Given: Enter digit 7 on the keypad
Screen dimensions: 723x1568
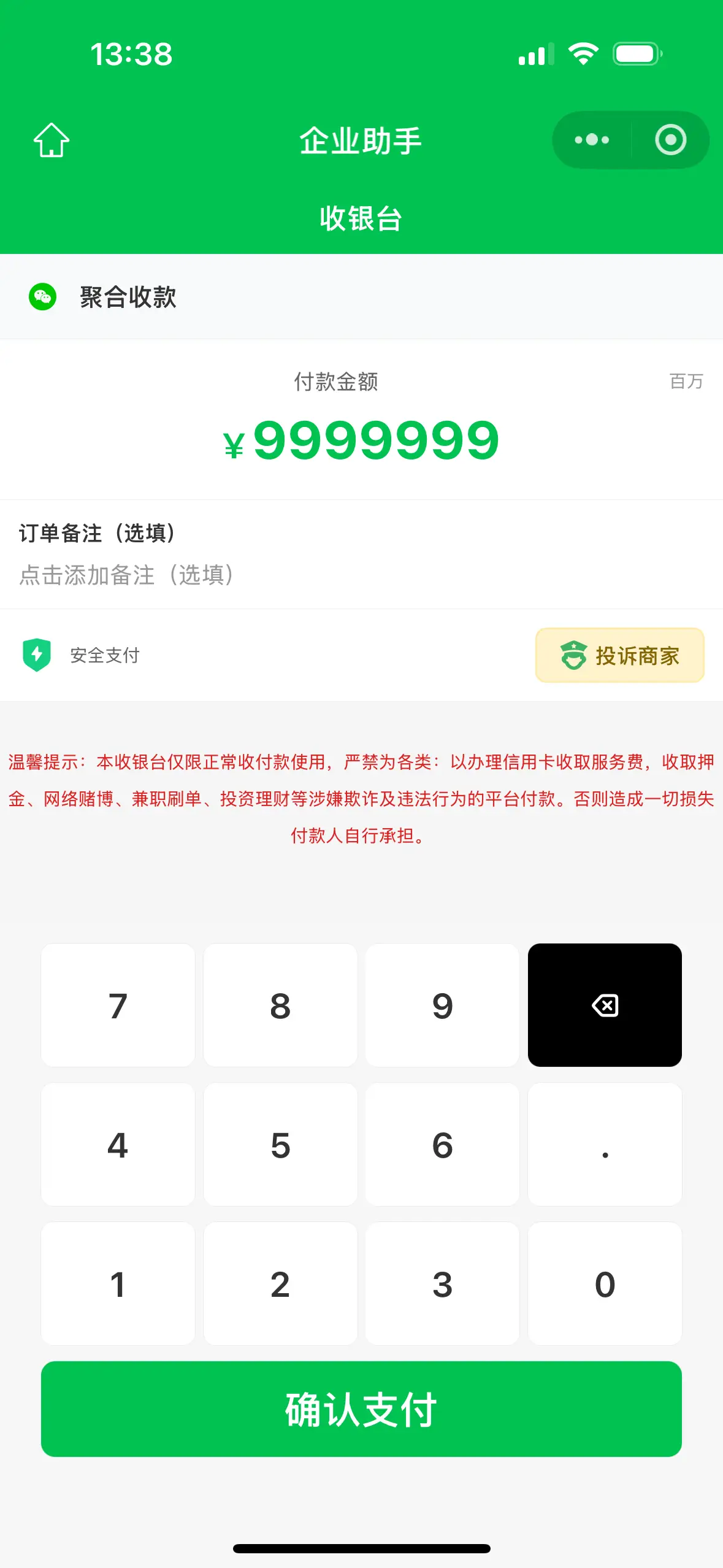Looking at the screenshot, I should [118, 1005].
